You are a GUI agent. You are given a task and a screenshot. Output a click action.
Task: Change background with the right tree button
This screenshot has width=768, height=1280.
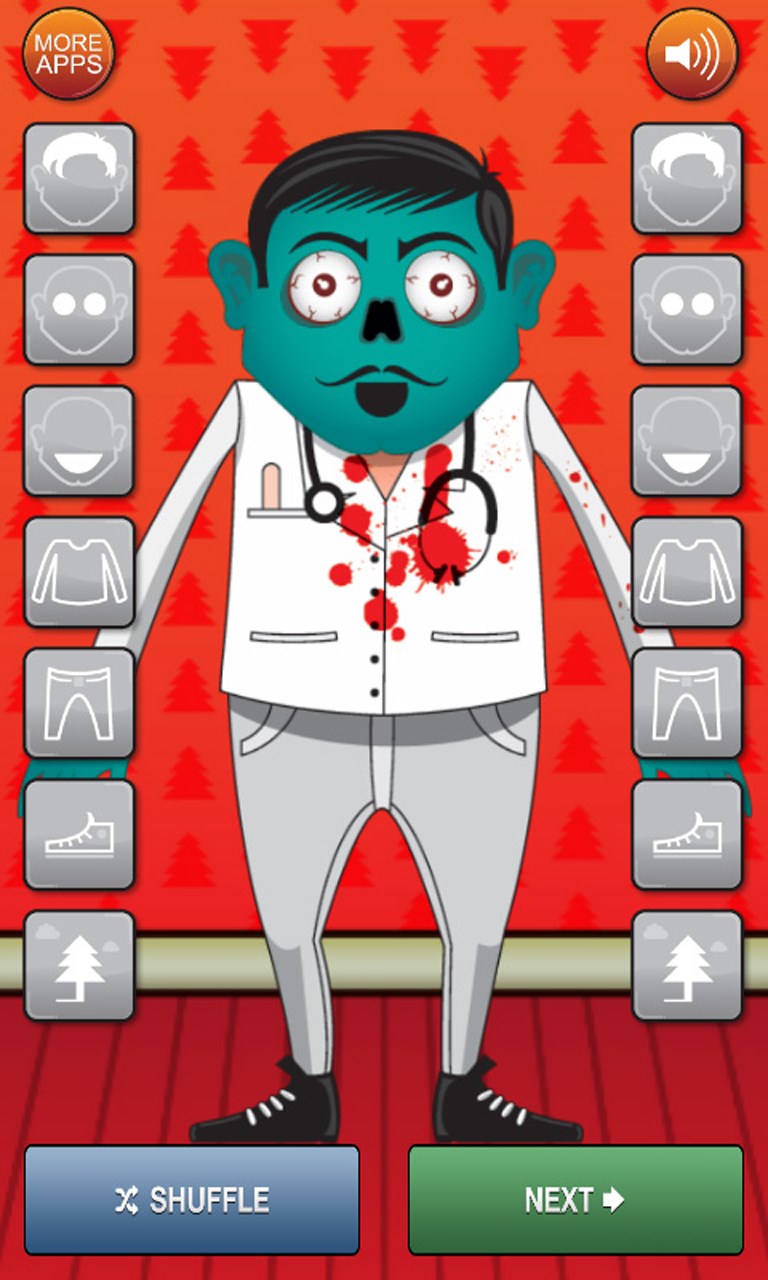(x=687, y=965)
